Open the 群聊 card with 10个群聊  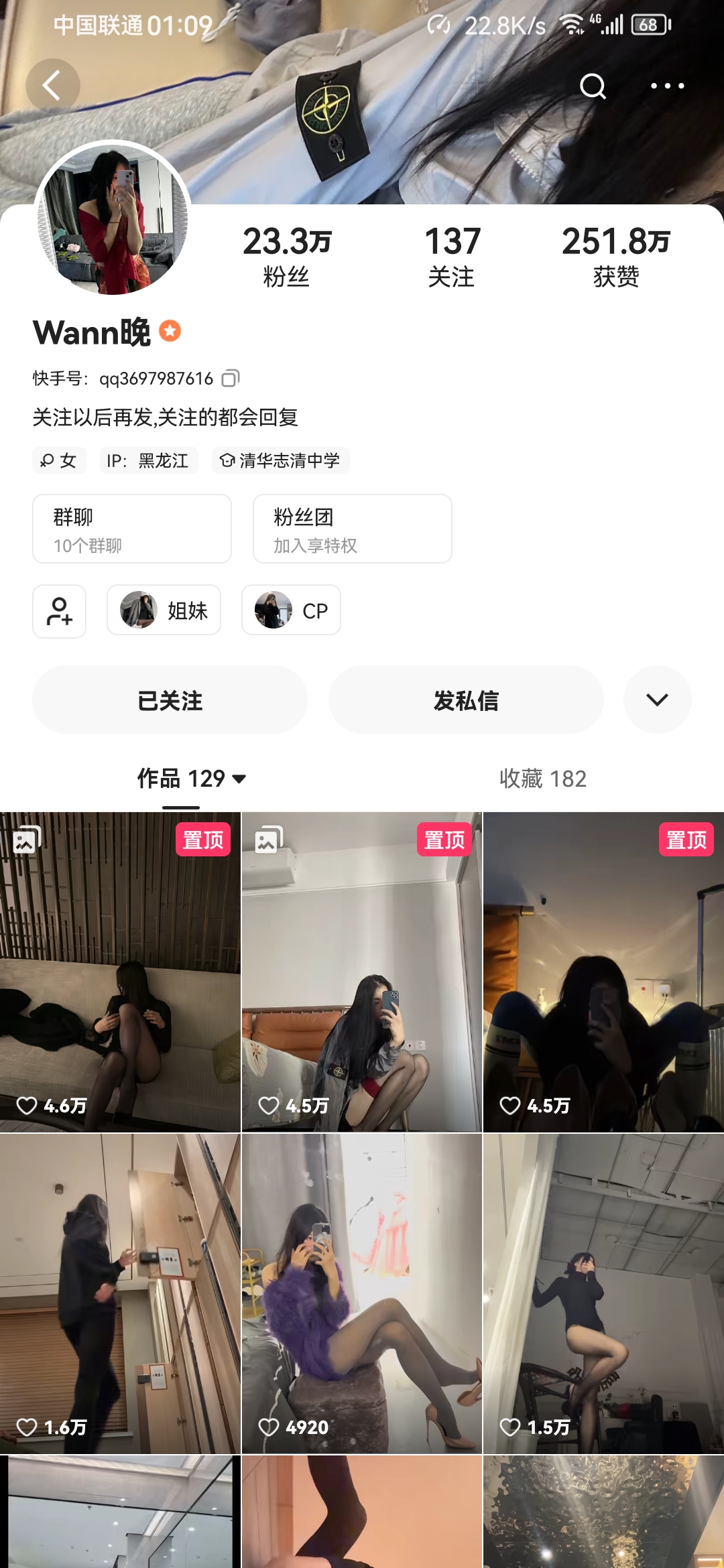(x=132, y=529)
